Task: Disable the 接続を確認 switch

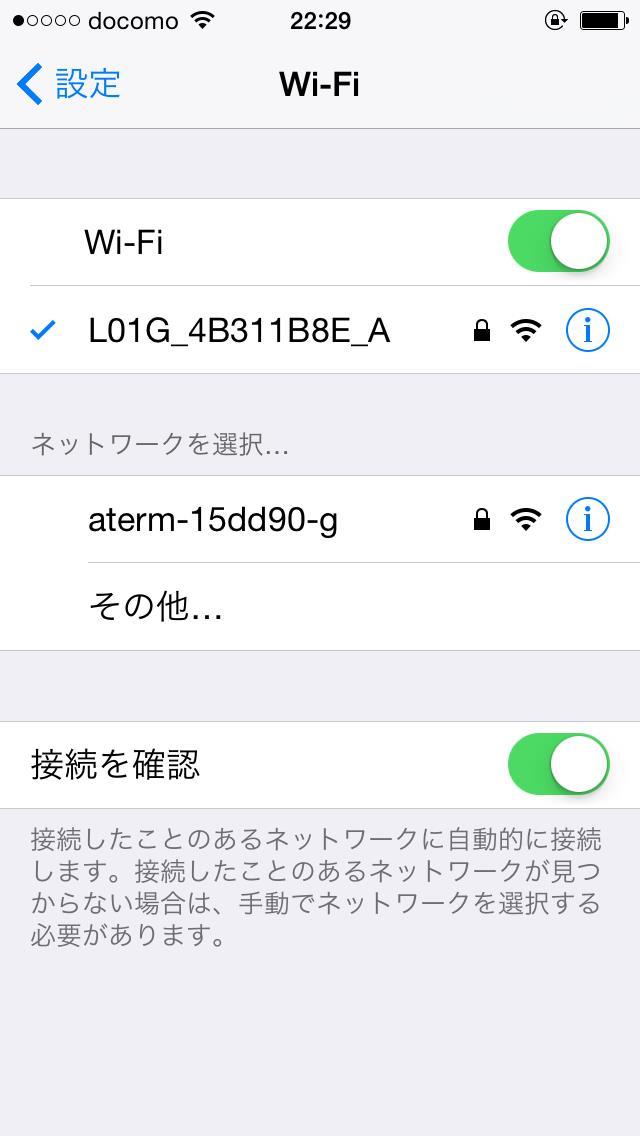Action: click(x=558, y=764)
